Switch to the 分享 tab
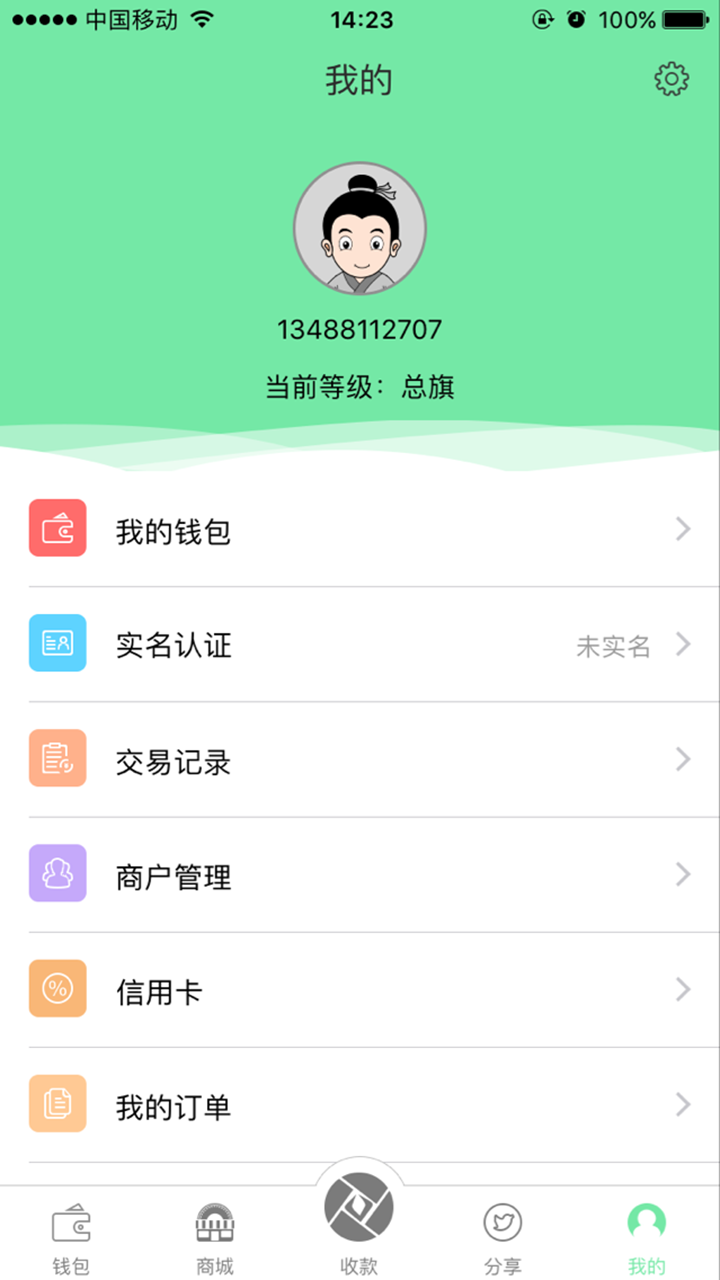 (503, 1237)
